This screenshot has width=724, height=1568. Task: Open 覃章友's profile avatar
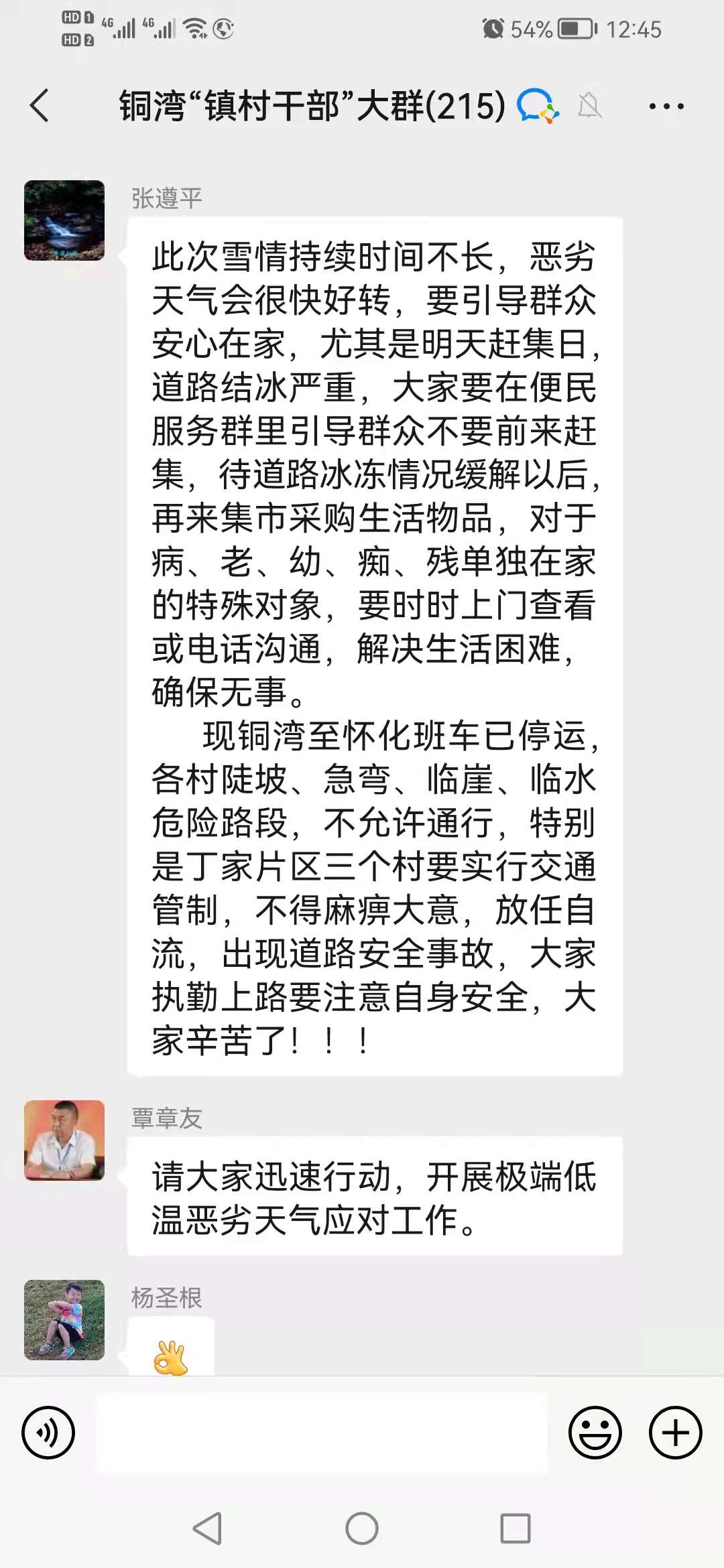tap(64, 1140)
